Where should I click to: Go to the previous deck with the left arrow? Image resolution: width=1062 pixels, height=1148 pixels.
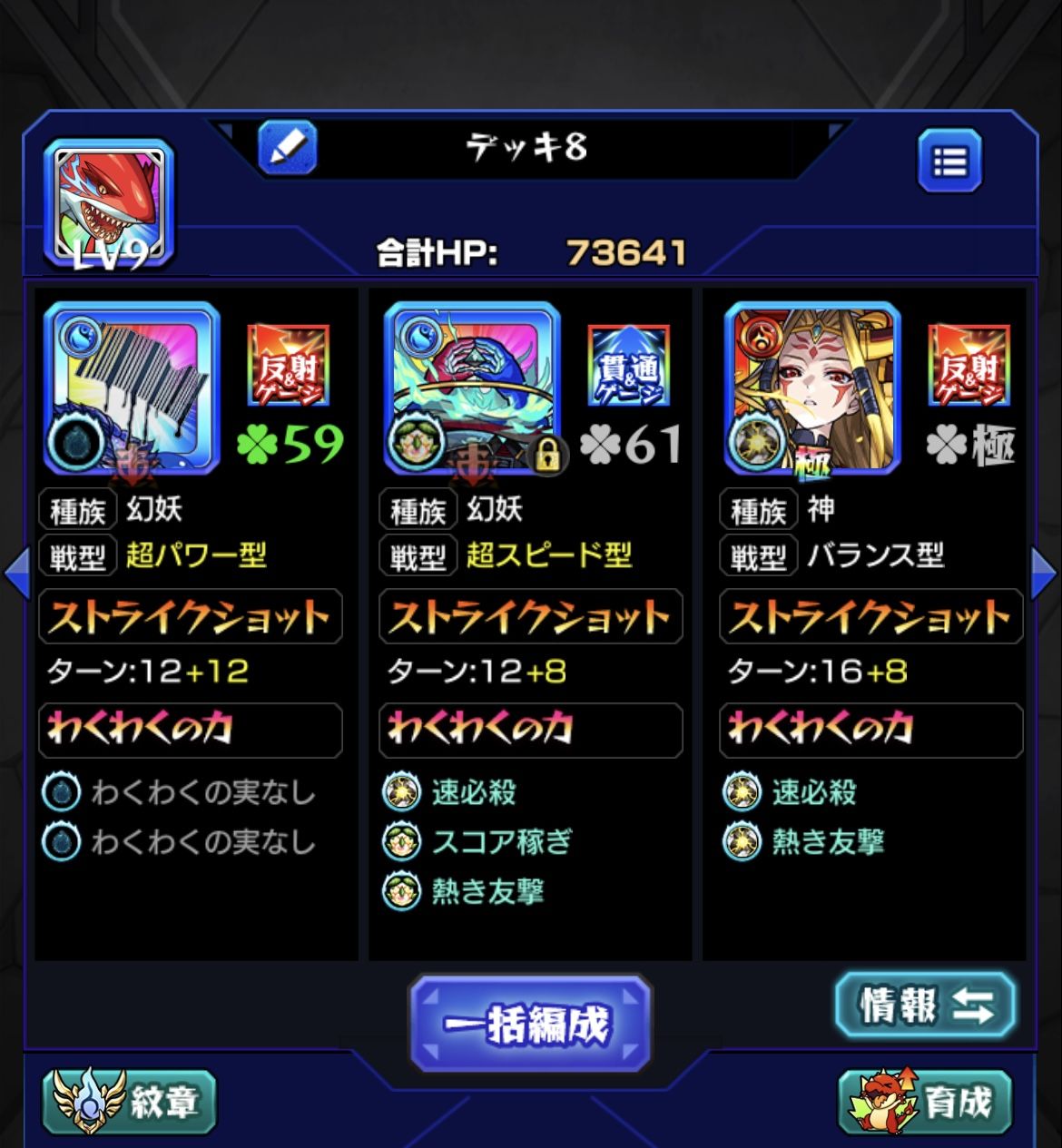tap(17, 573)
